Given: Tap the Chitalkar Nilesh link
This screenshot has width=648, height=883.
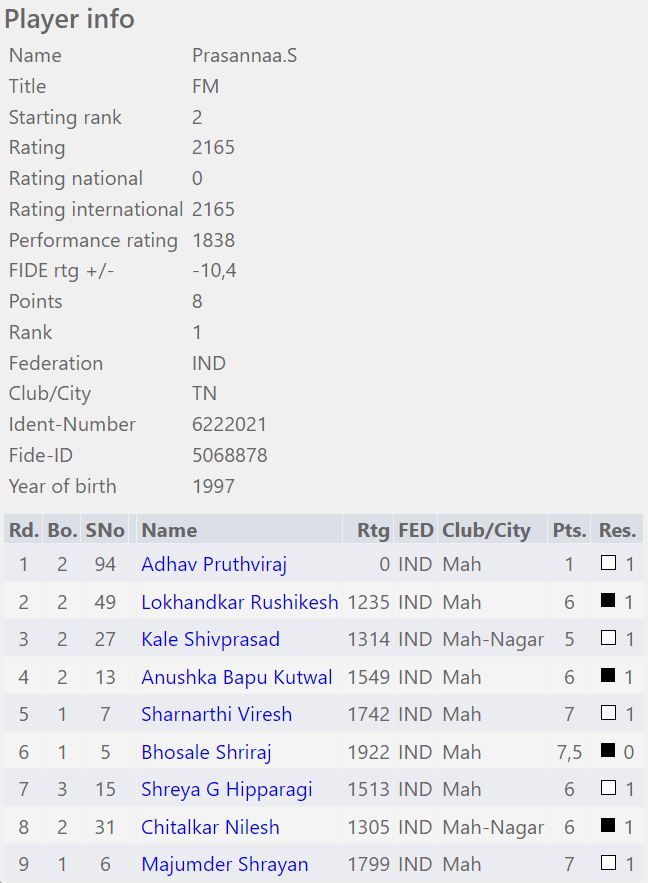Looking at the screenshot, I should click(x=210, y=827).
